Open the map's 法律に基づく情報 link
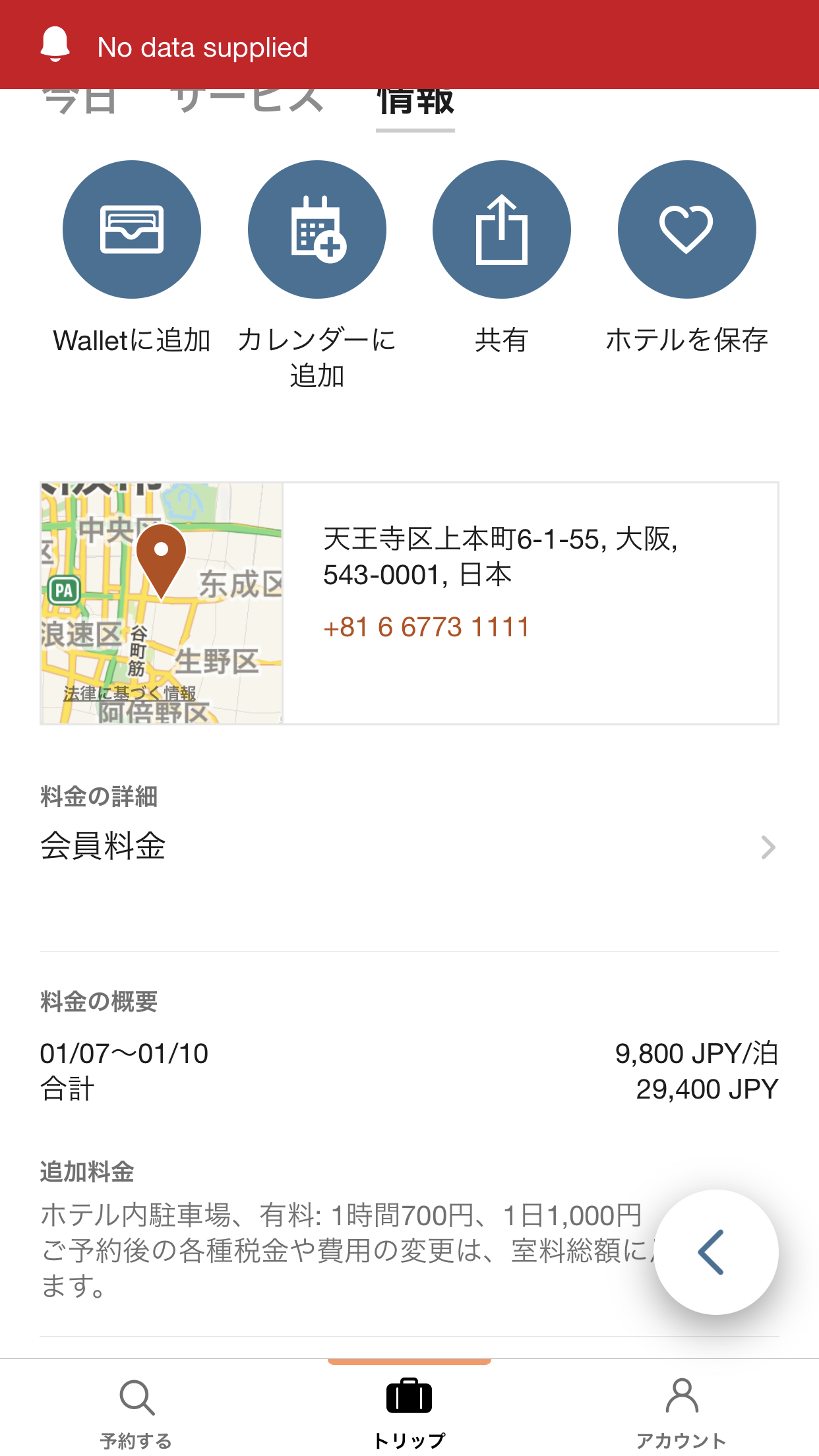The width and height of the screenshot is (819, 1456). click(x=130, y=693)
